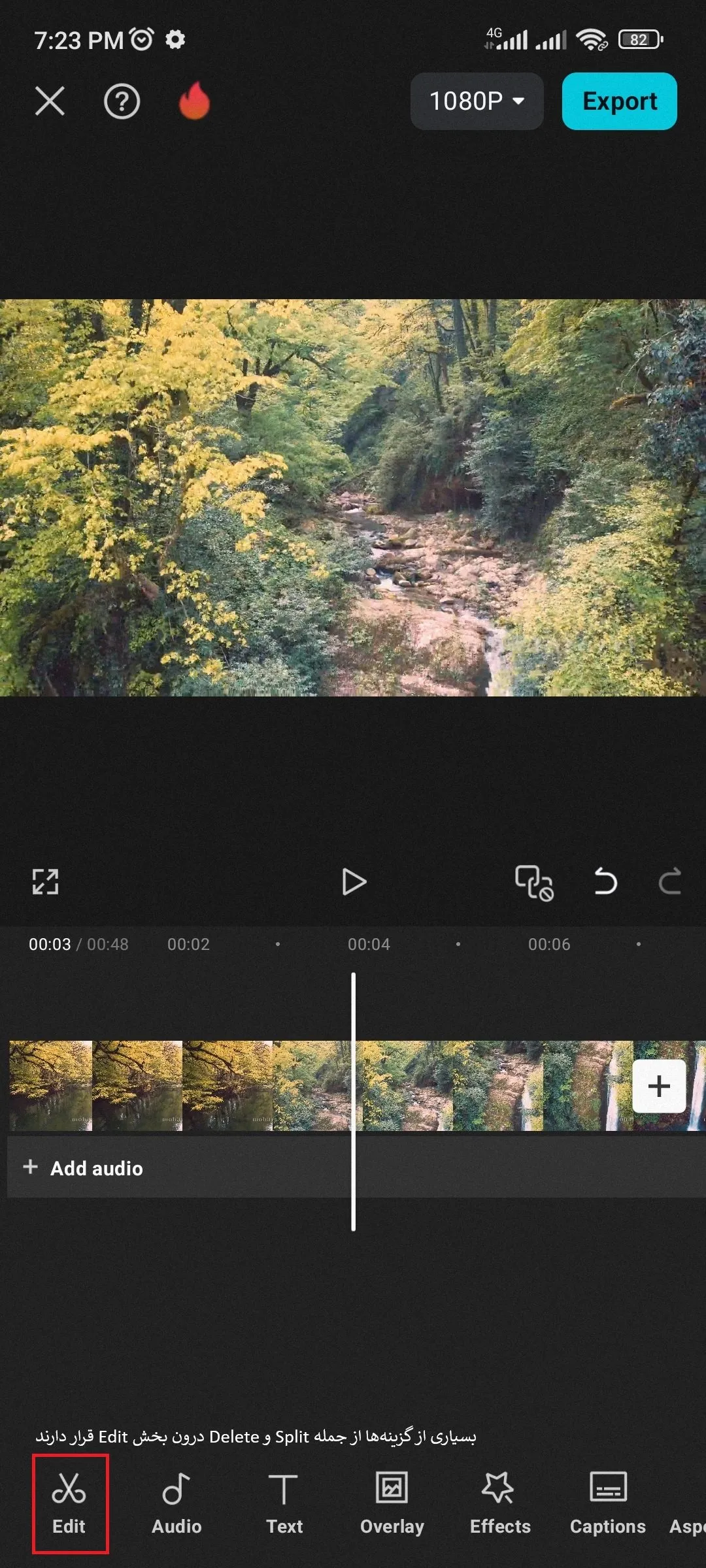Close the video editing project

point(50,101)
